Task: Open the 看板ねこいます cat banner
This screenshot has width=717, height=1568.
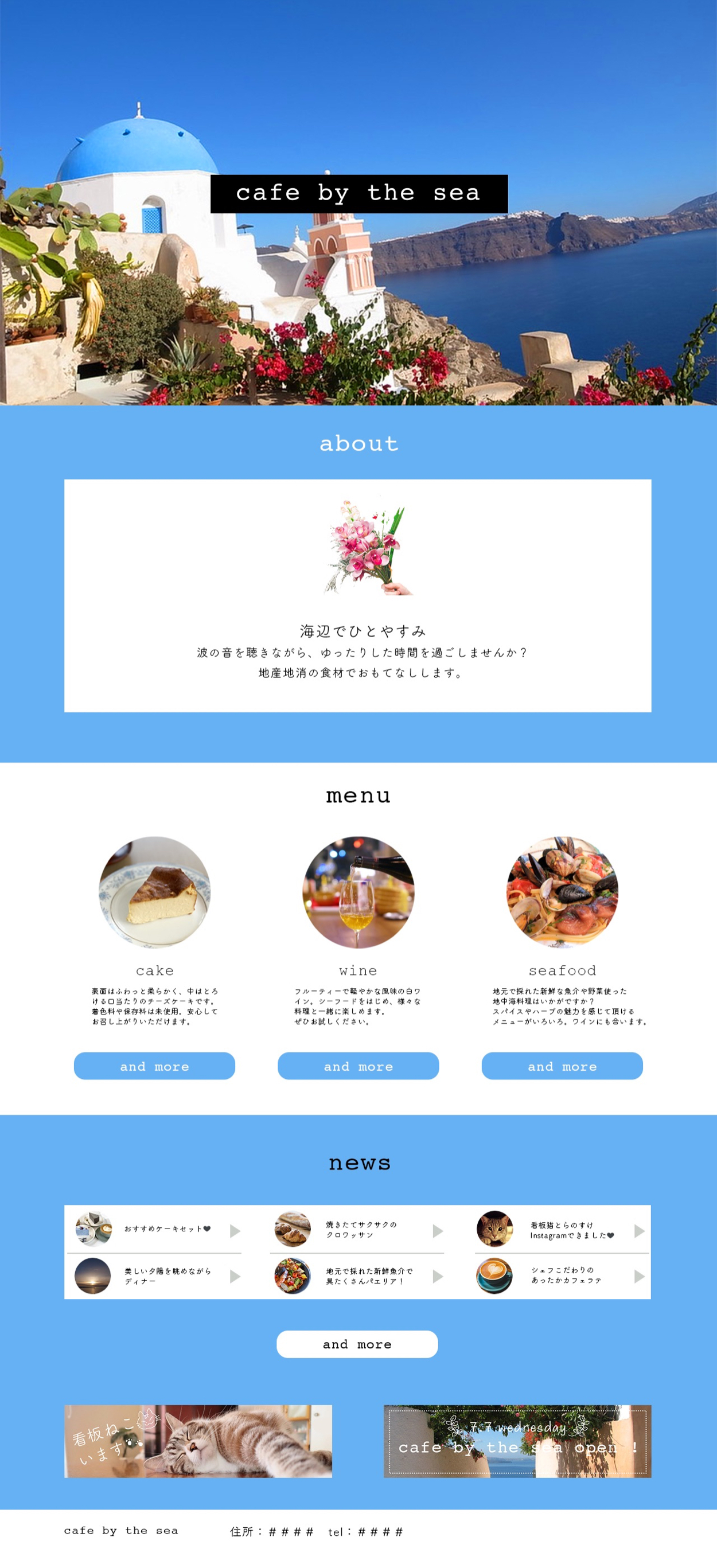Action: click(x=198, y=1440)
